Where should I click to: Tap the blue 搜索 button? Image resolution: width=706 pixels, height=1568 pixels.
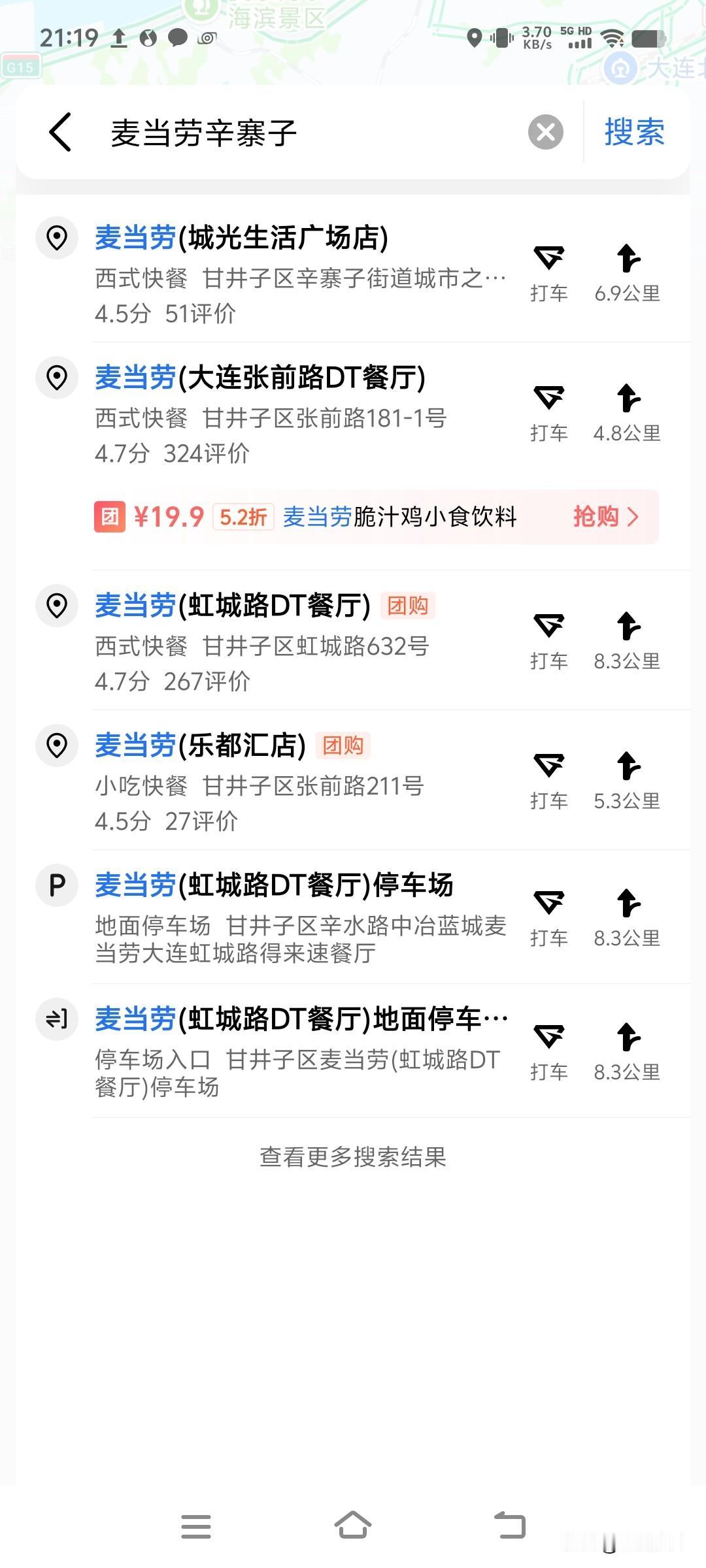(x=634, y=132)
